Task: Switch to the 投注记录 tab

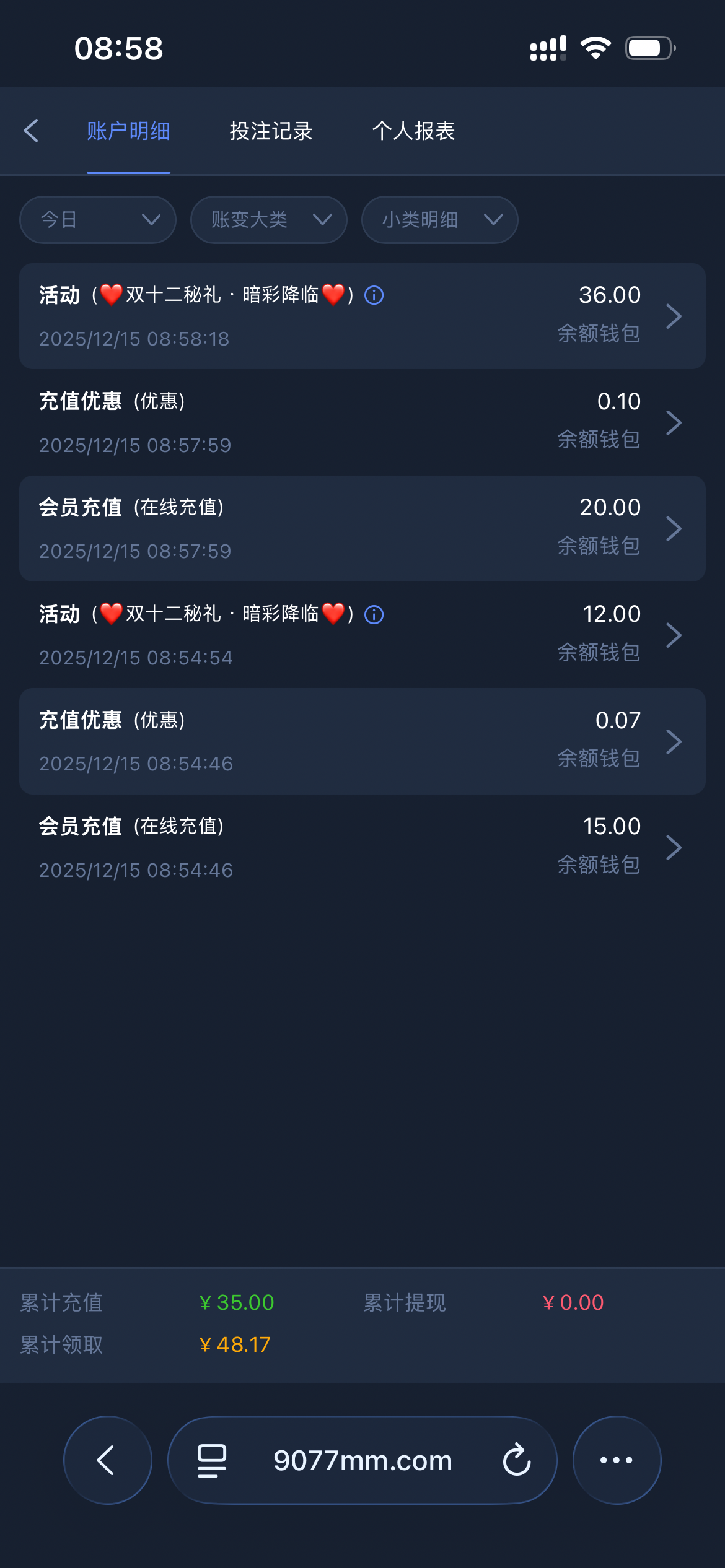Action: click(x=271, y=131)
